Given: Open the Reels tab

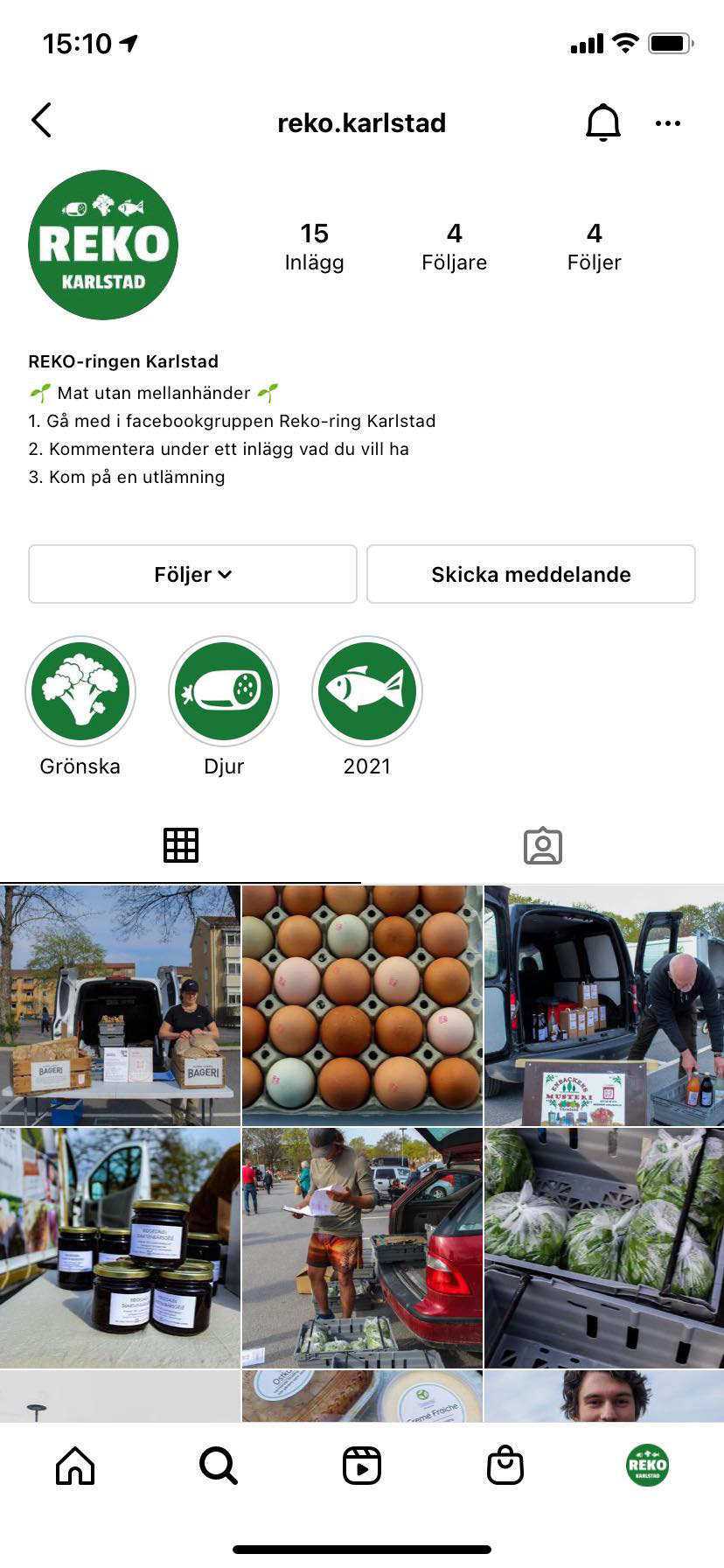Looking at the screenshot, I should click(x=362, y=1466).
